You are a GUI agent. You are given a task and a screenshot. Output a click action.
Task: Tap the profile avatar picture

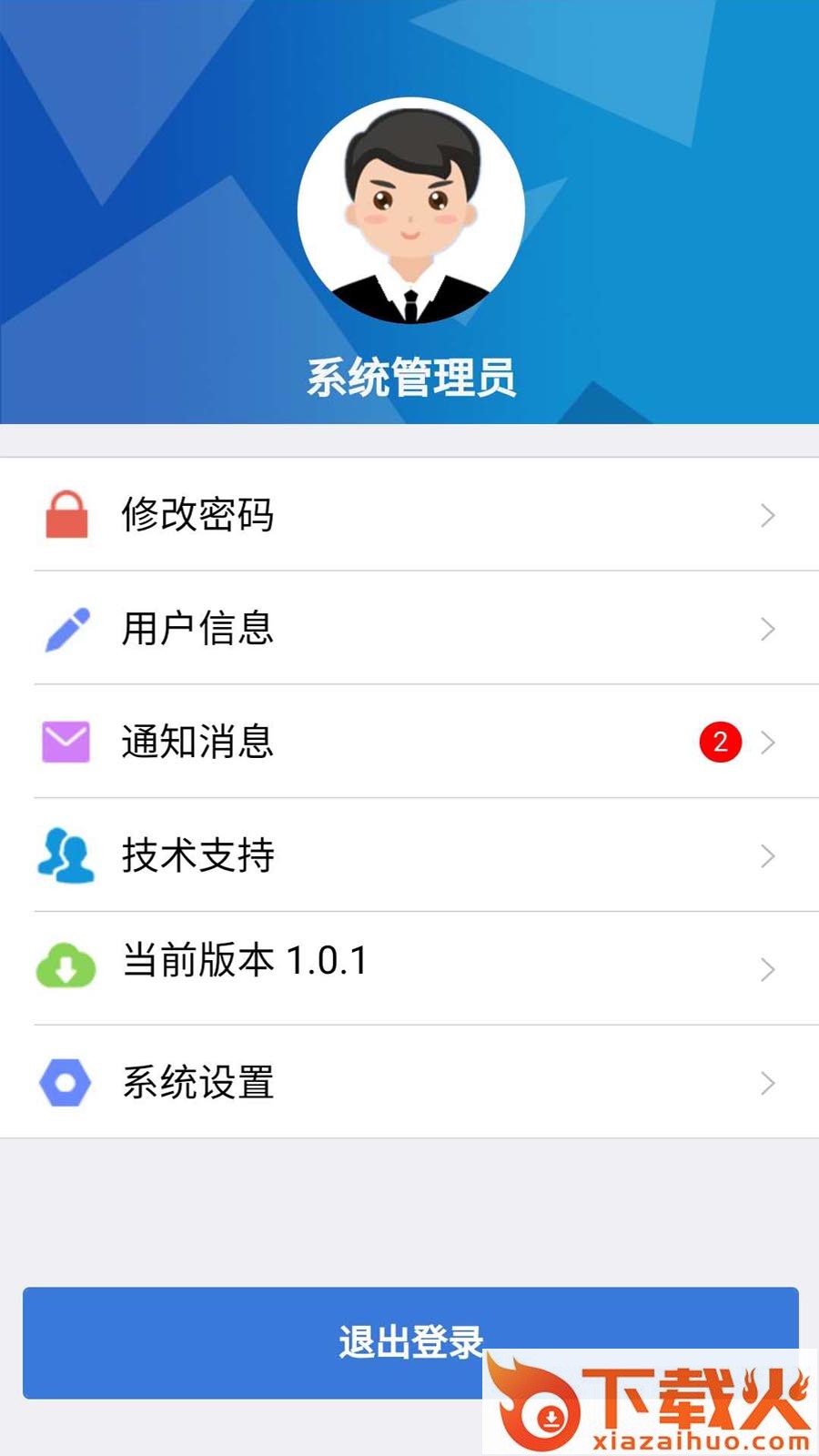(x=410, y=211)
